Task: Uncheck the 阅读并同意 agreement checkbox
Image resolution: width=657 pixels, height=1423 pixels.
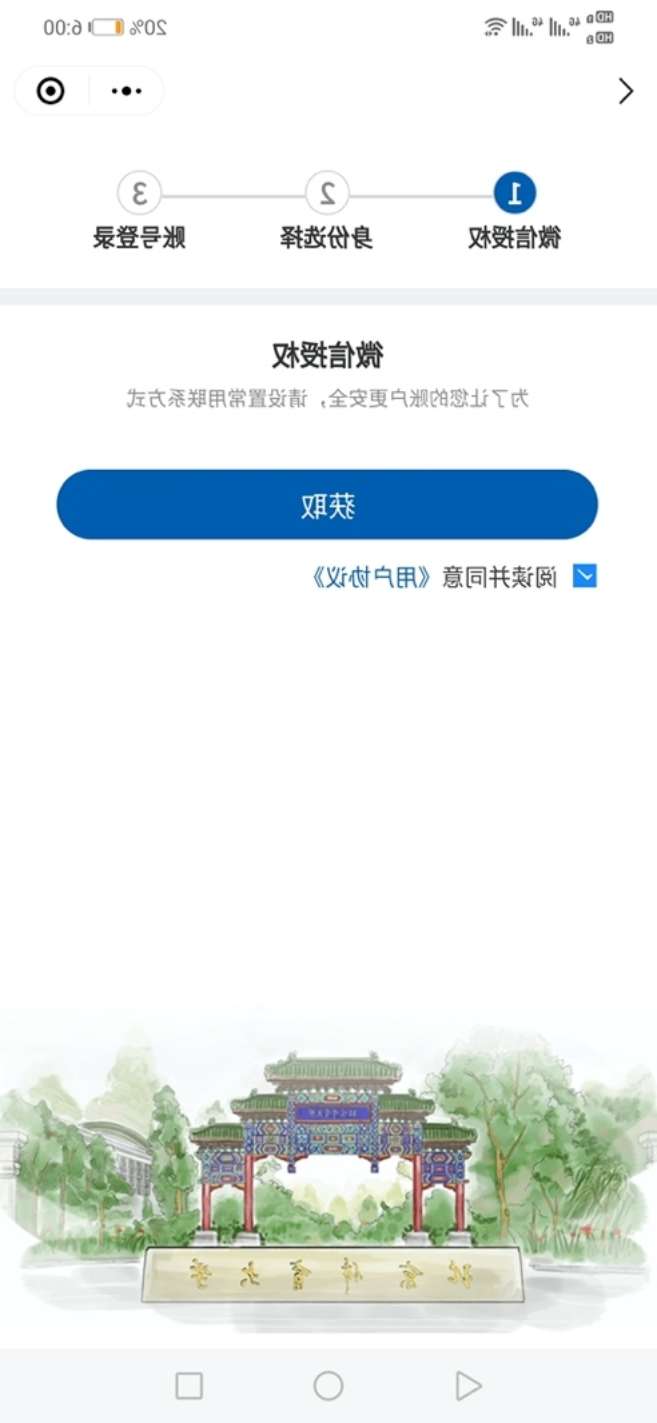Action: tap(584, 576)
